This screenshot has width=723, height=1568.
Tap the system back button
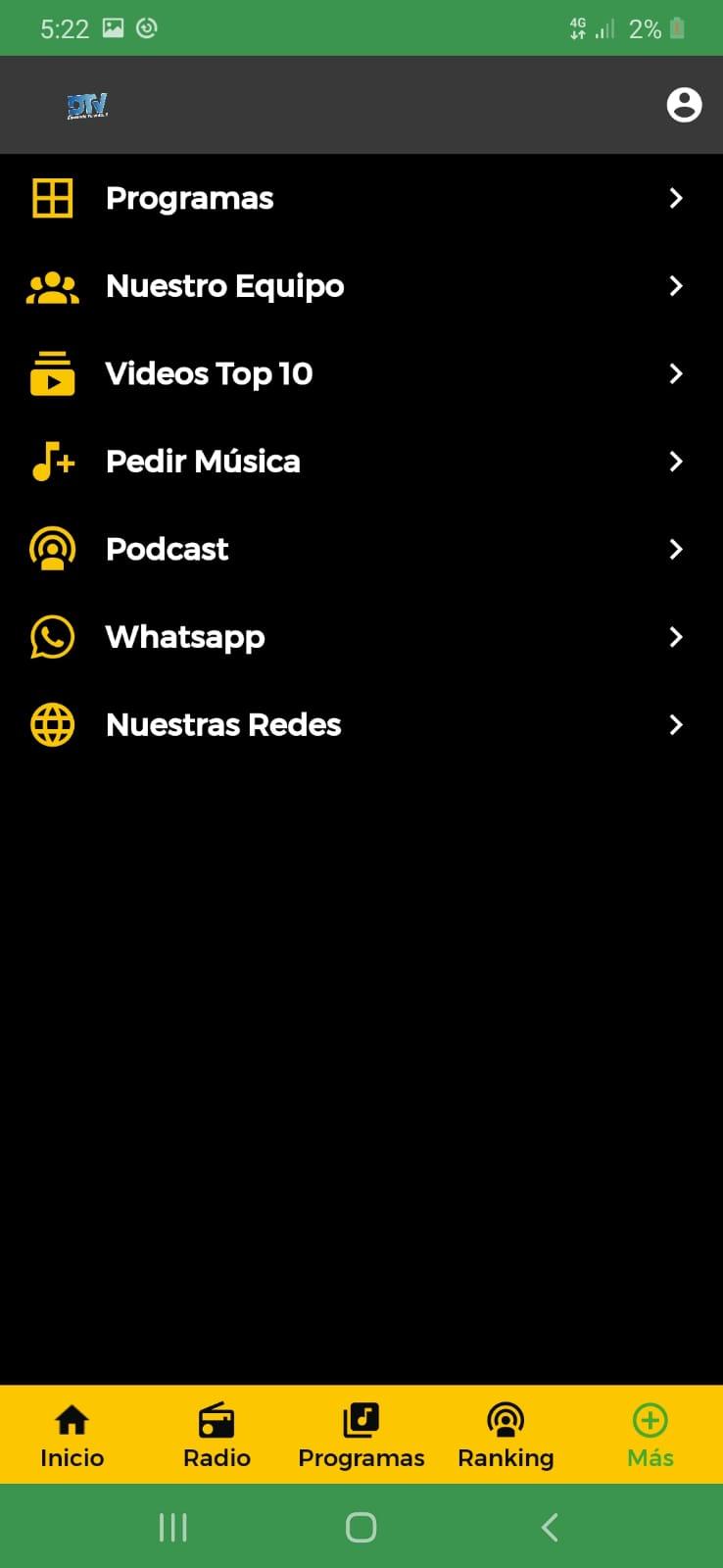coord(550,1527)
